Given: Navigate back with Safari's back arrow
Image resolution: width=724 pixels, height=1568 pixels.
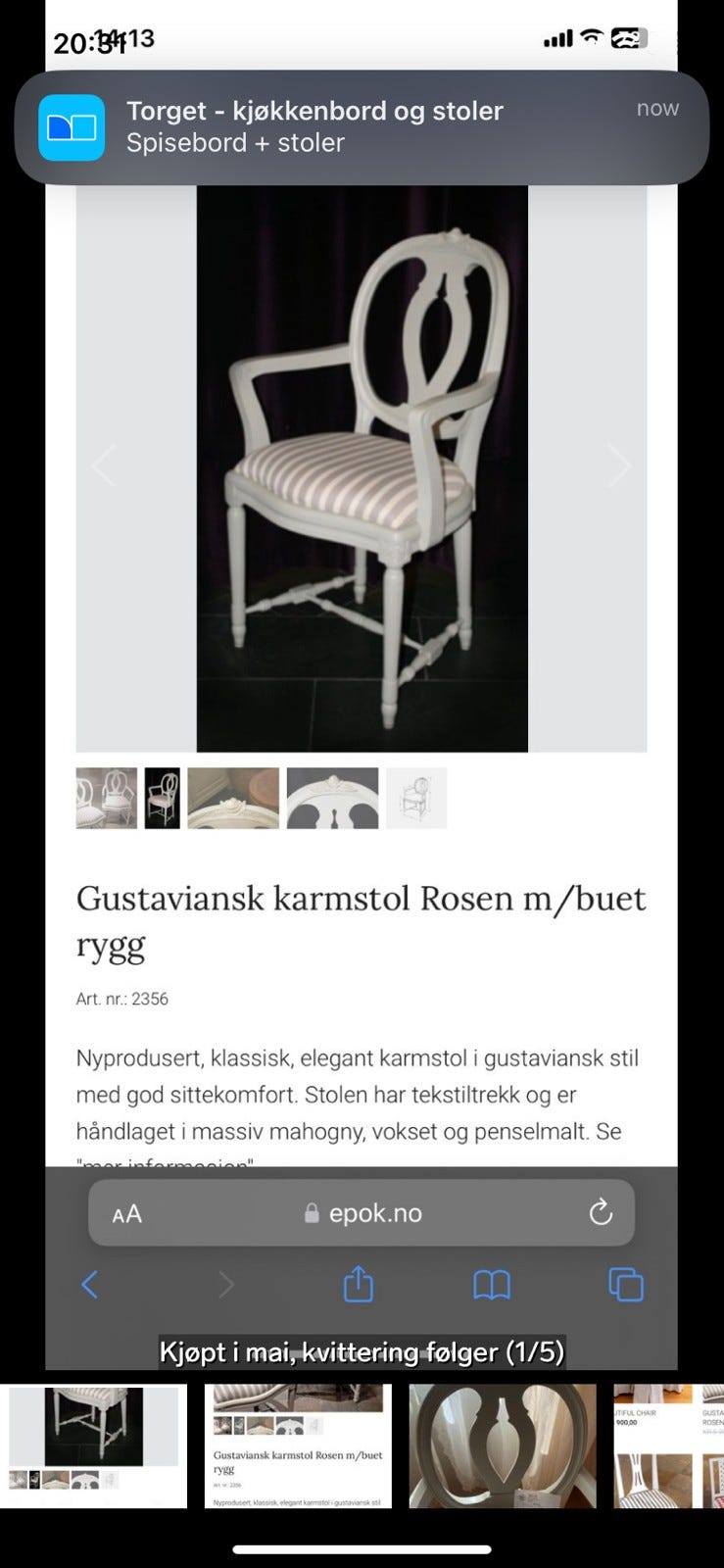Looking at the screenshot, I should click(x=89, y=1284).
